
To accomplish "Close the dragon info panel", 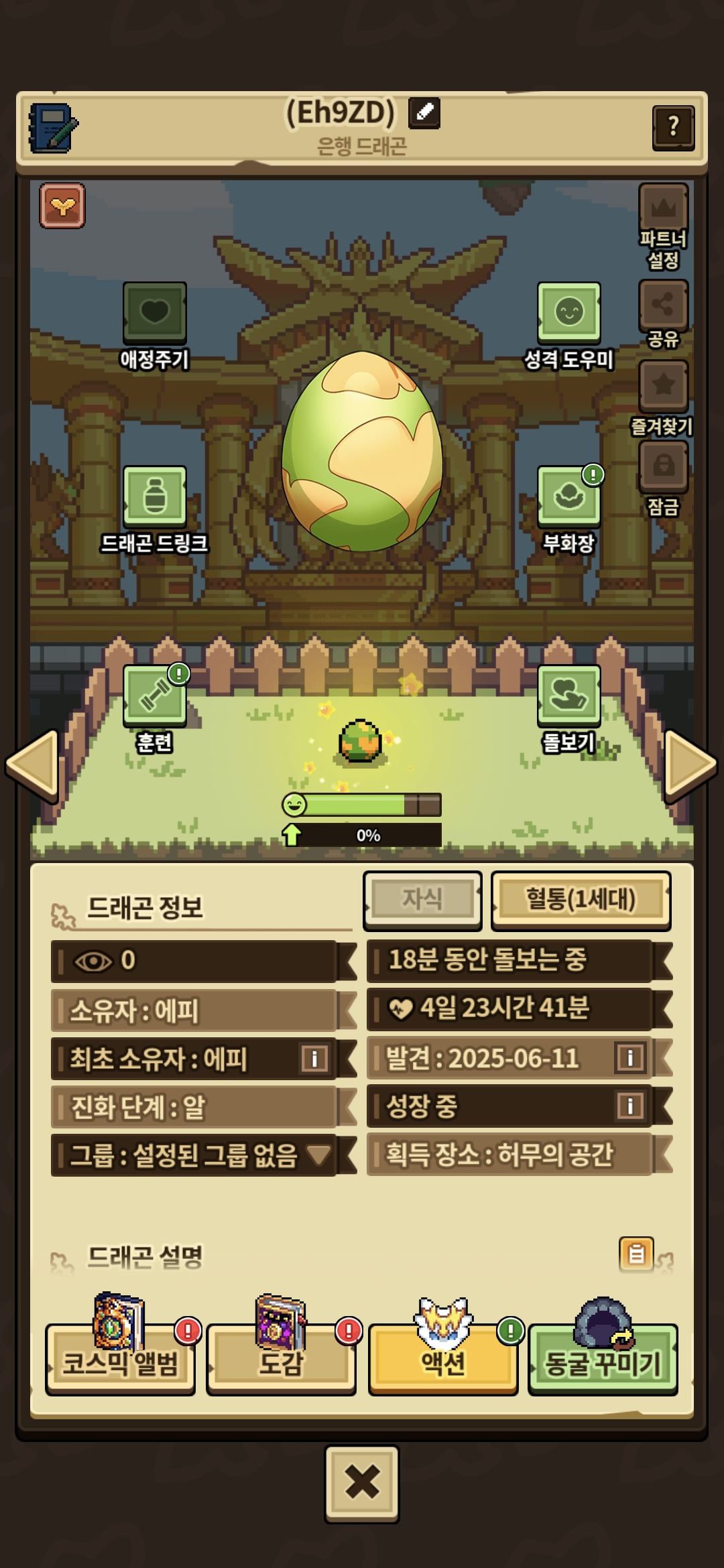I will tap(362, 1483).
